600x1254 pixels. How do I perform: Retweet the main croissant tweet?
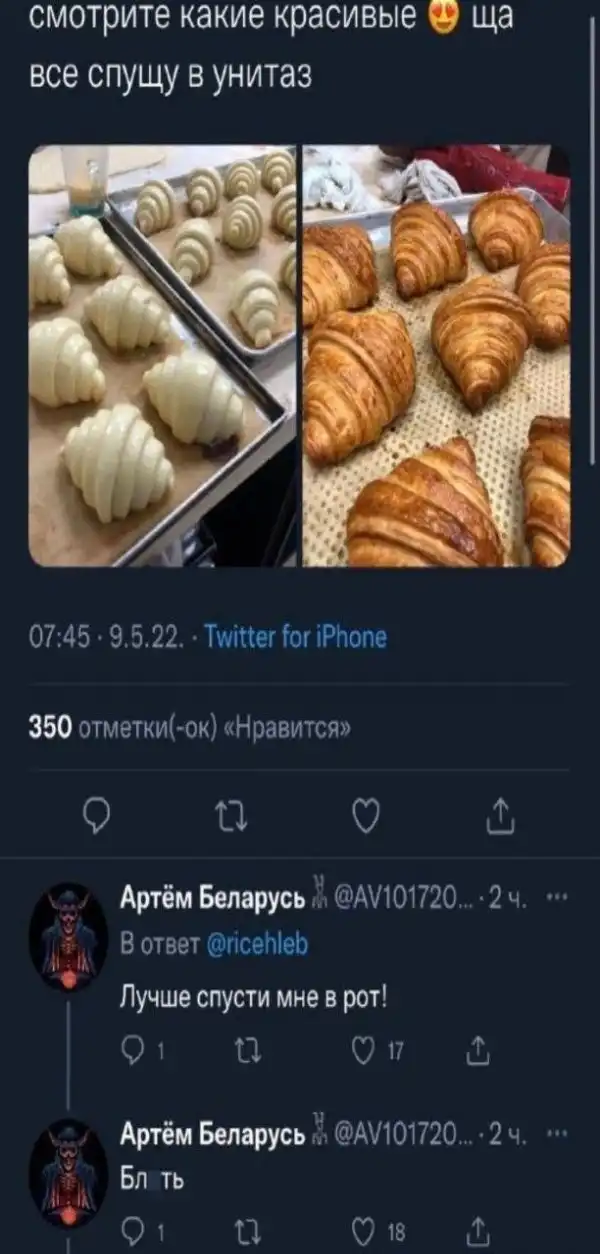229,818
